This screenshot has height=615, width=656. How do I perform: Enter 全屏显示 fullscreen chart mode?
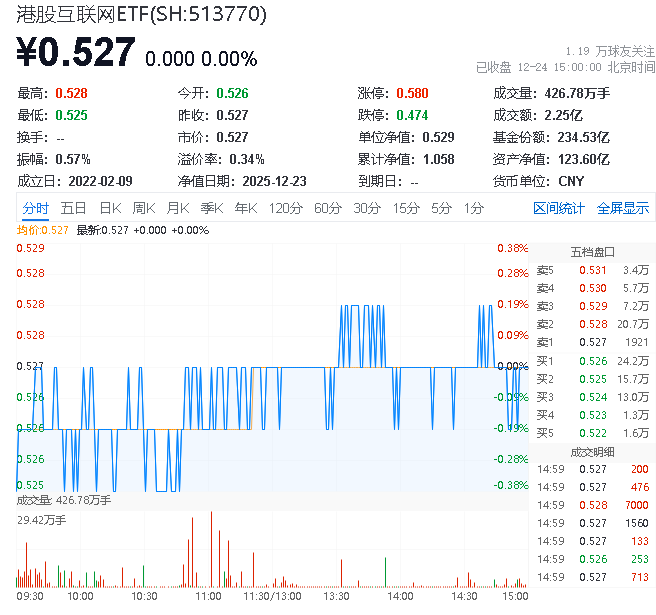click(x=623, y=208)
